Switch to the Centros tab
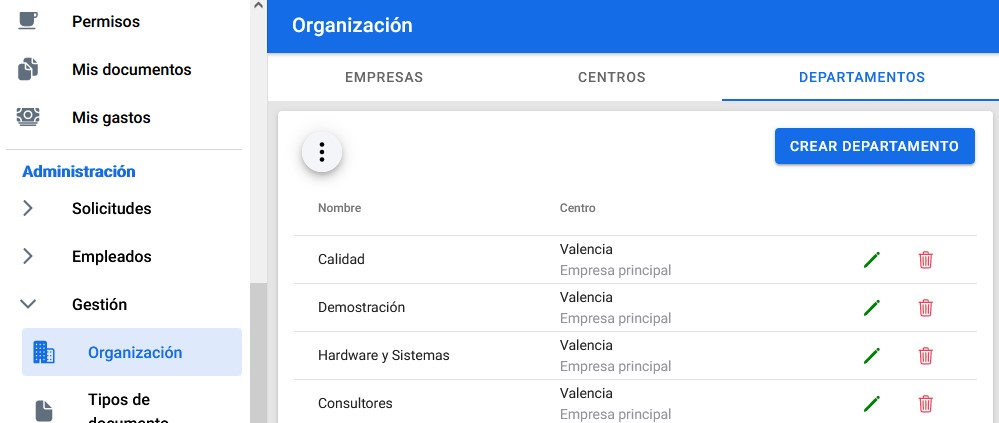 [x=612, y=77]
